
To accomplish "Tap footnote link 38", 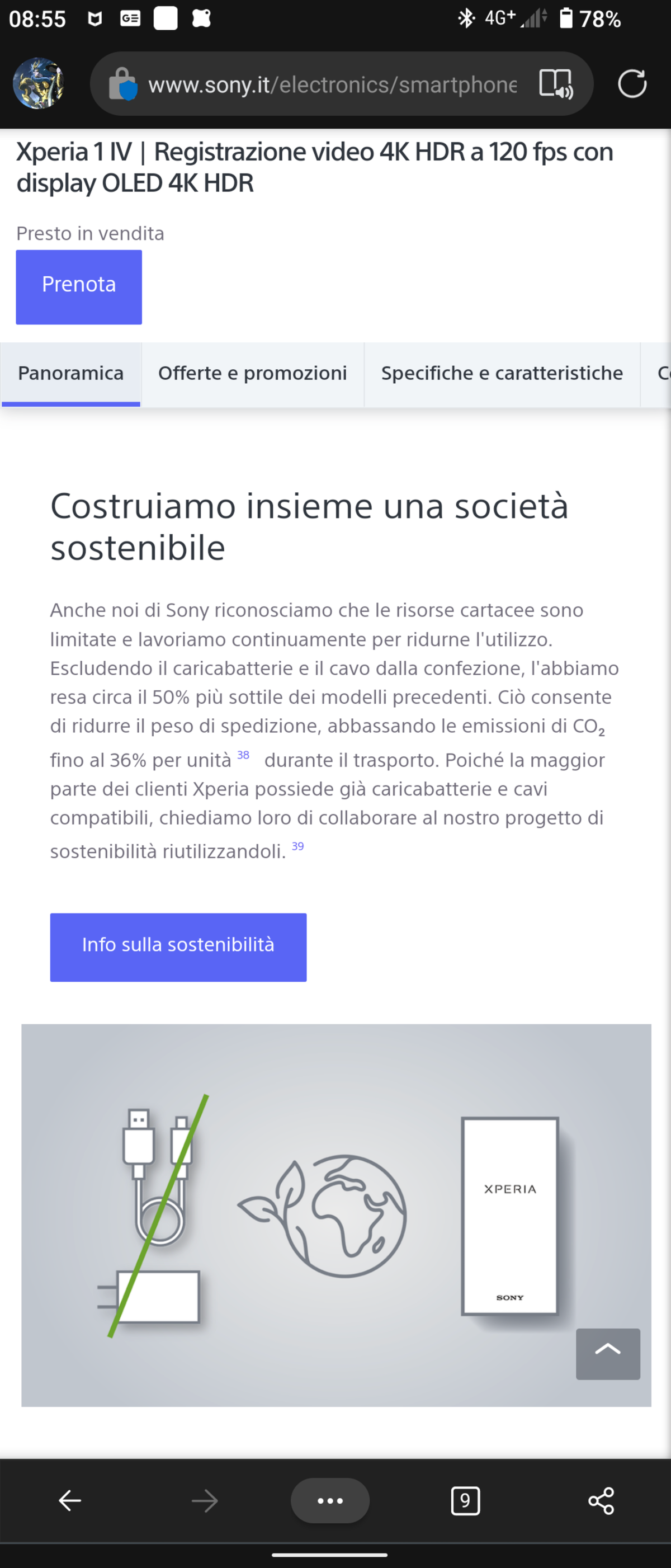I will pos(243,755).
